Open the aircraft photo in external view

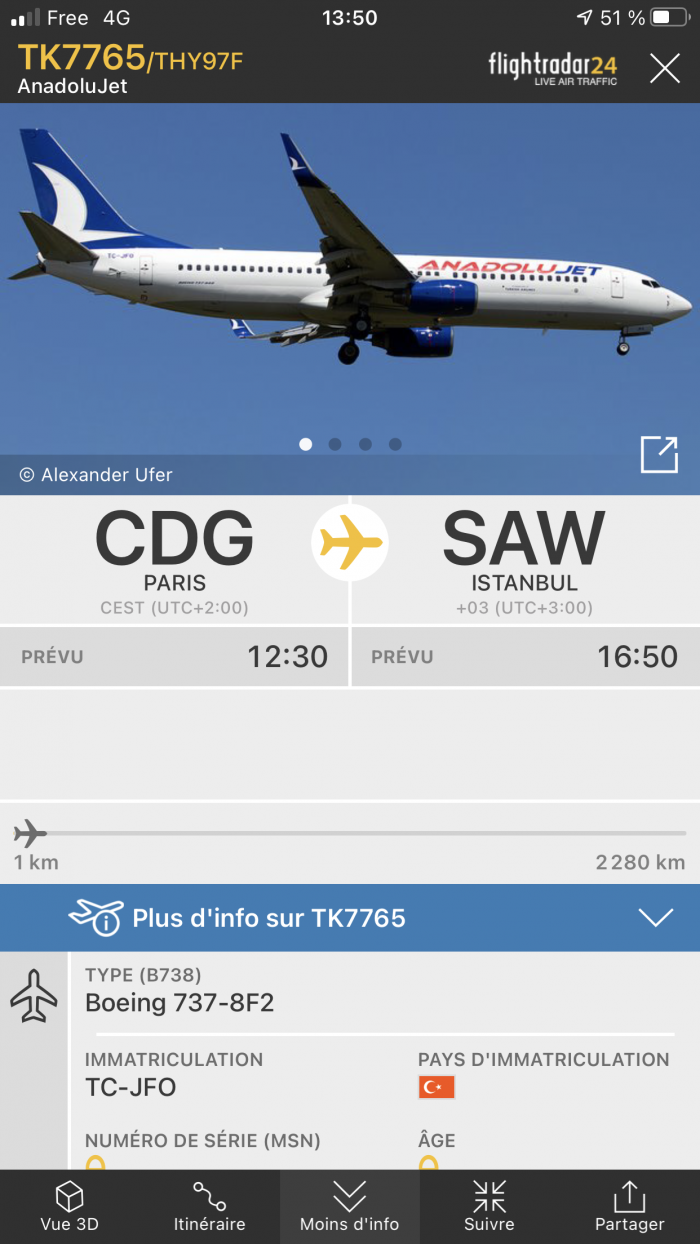point(659,454)
